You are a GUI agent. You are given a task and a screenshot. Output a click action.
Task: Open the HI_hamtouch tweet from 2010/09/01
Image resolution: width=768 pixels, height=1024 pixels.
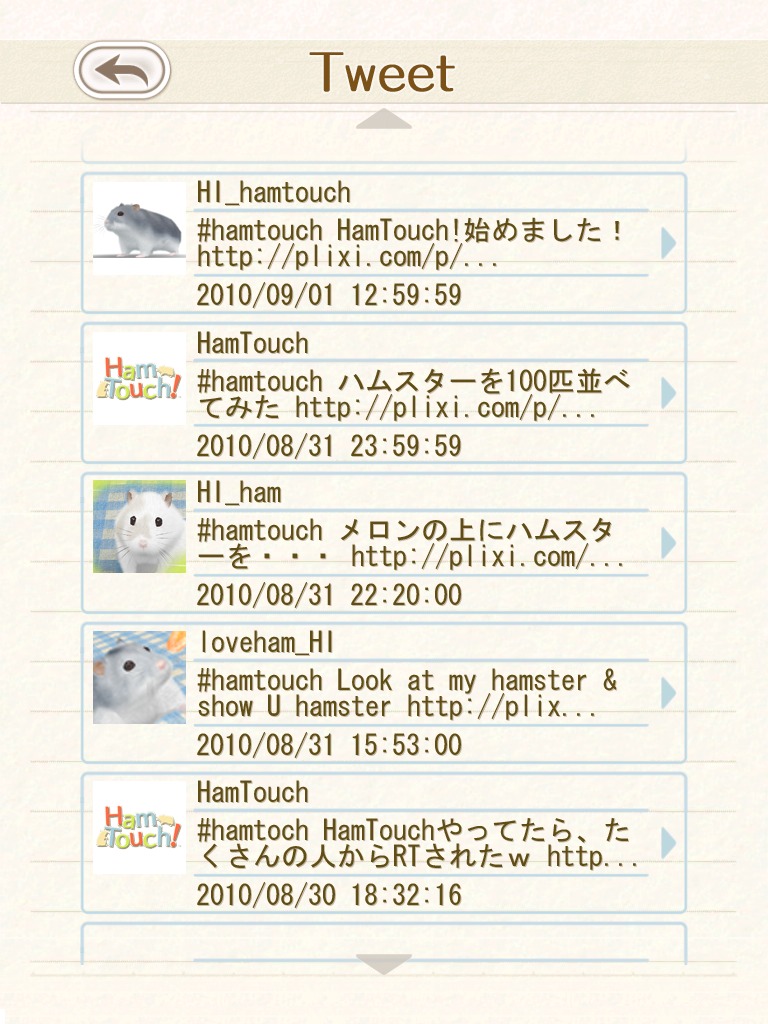pos(384,243)
